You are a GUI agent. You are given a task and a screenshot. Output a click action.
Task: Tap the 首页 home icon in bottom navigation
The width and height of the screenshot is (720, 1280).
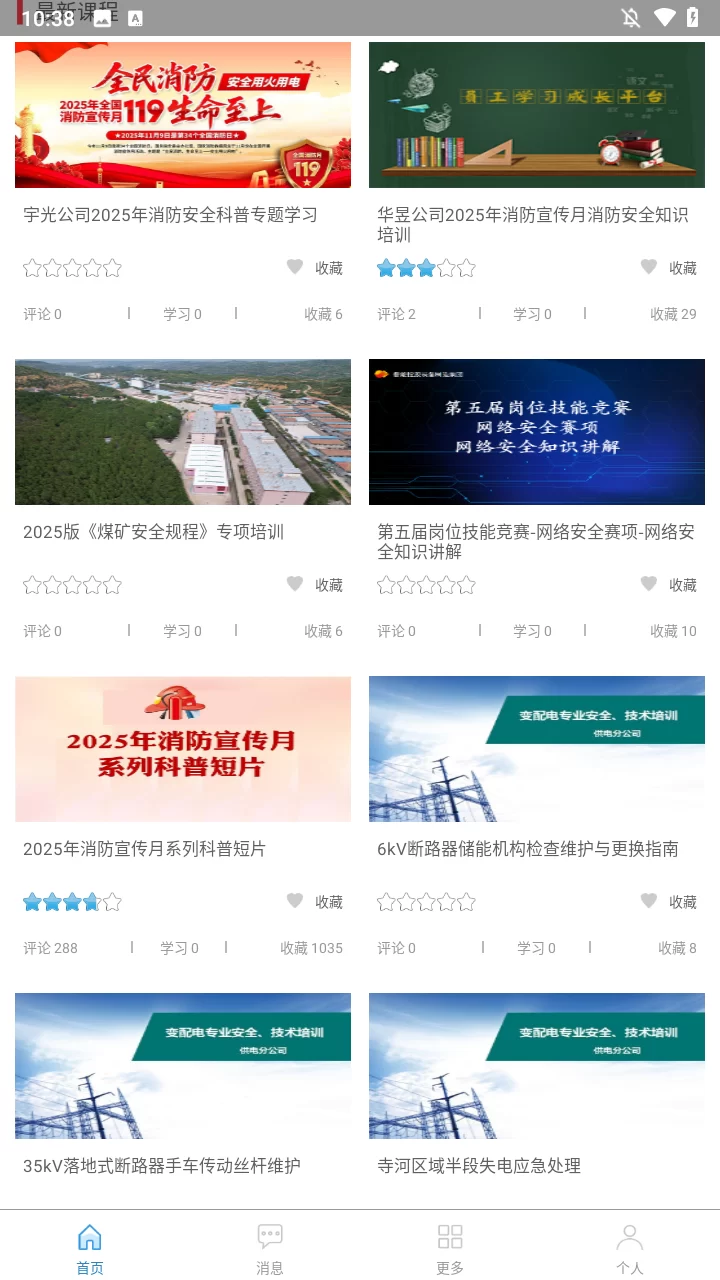tap(89, 1240)
